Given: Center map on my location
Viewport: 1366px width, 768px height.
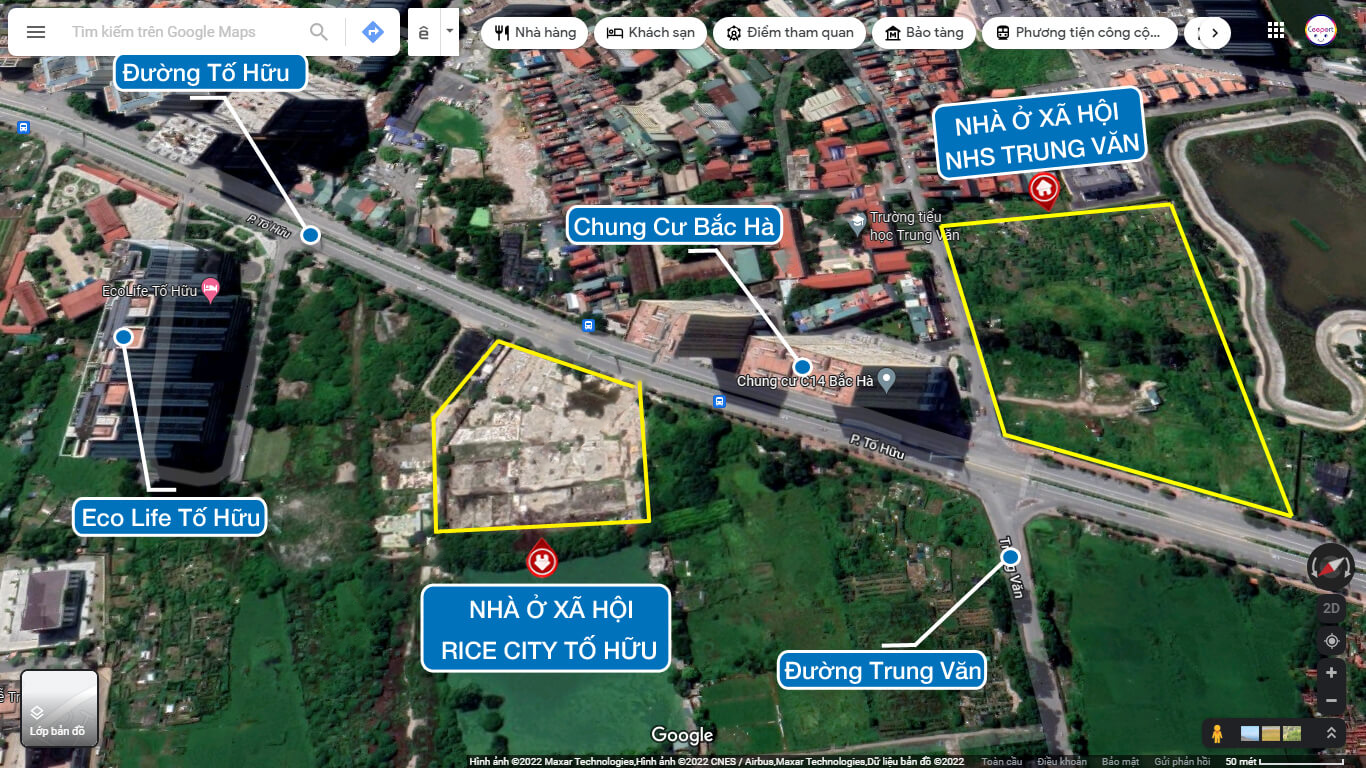Looking at the screenshot, I should pyautogui.click(x=1331, y=641).
